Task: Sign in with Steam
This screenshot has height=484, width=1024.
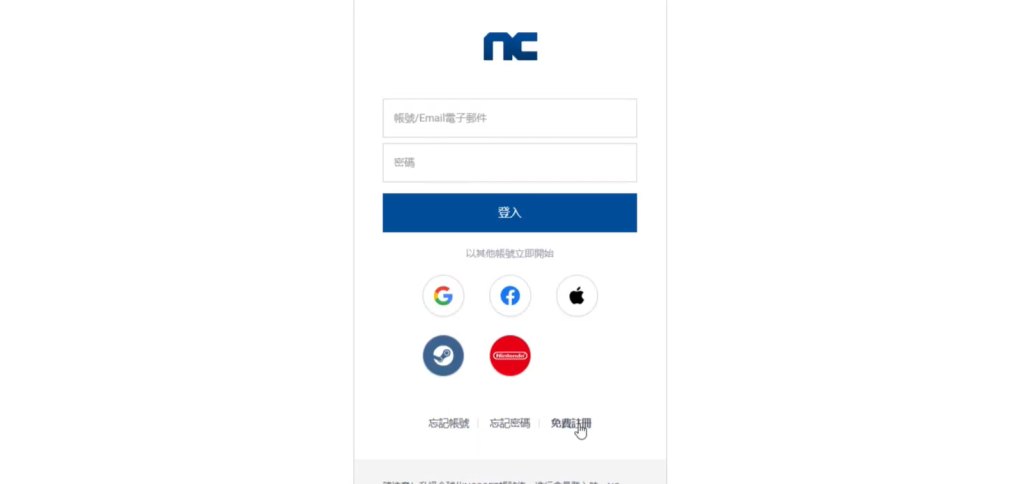Action: pos(443,355)
